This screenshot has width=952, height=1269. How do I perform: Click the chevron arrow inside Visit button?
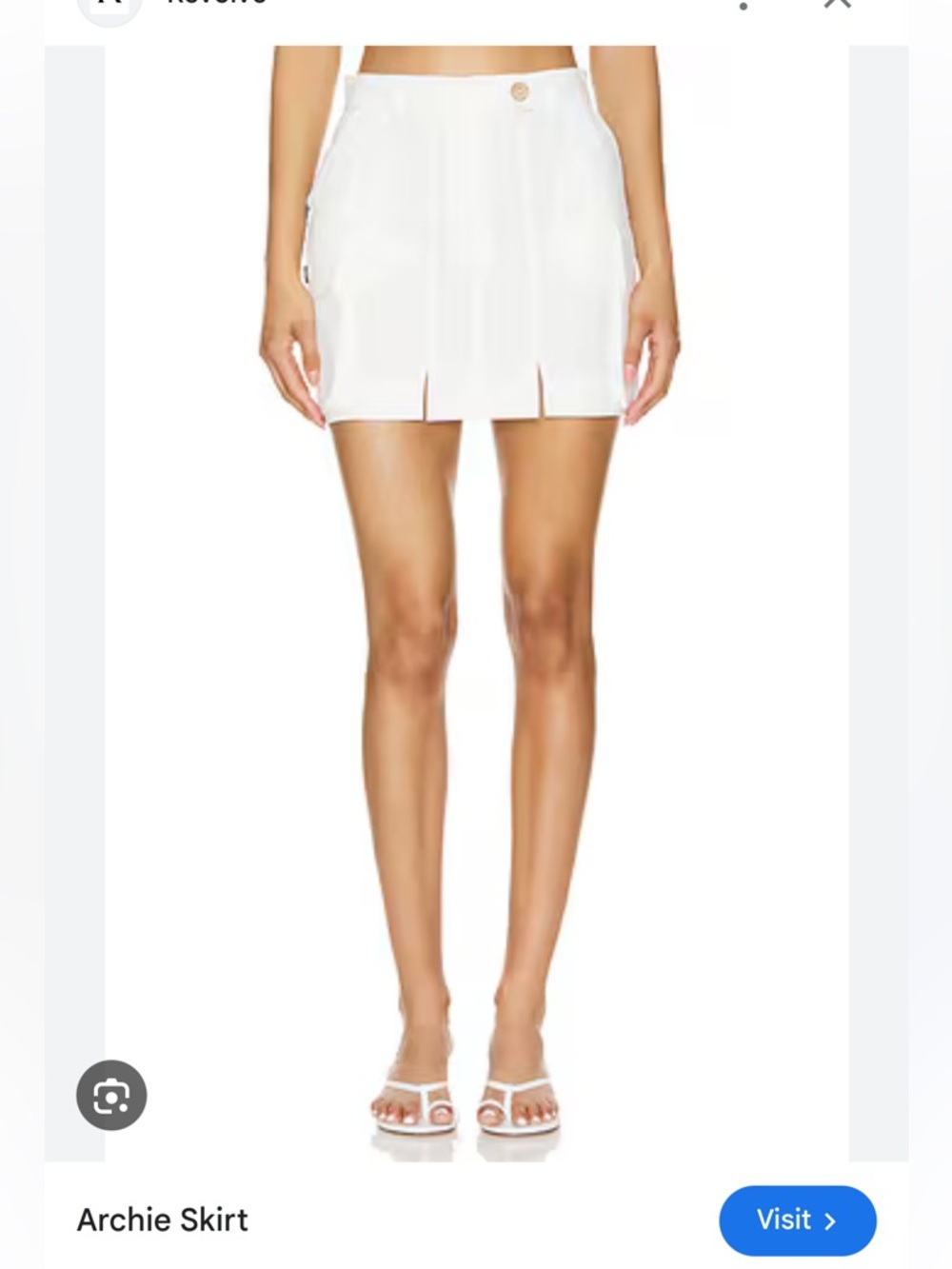[833, 1219]
